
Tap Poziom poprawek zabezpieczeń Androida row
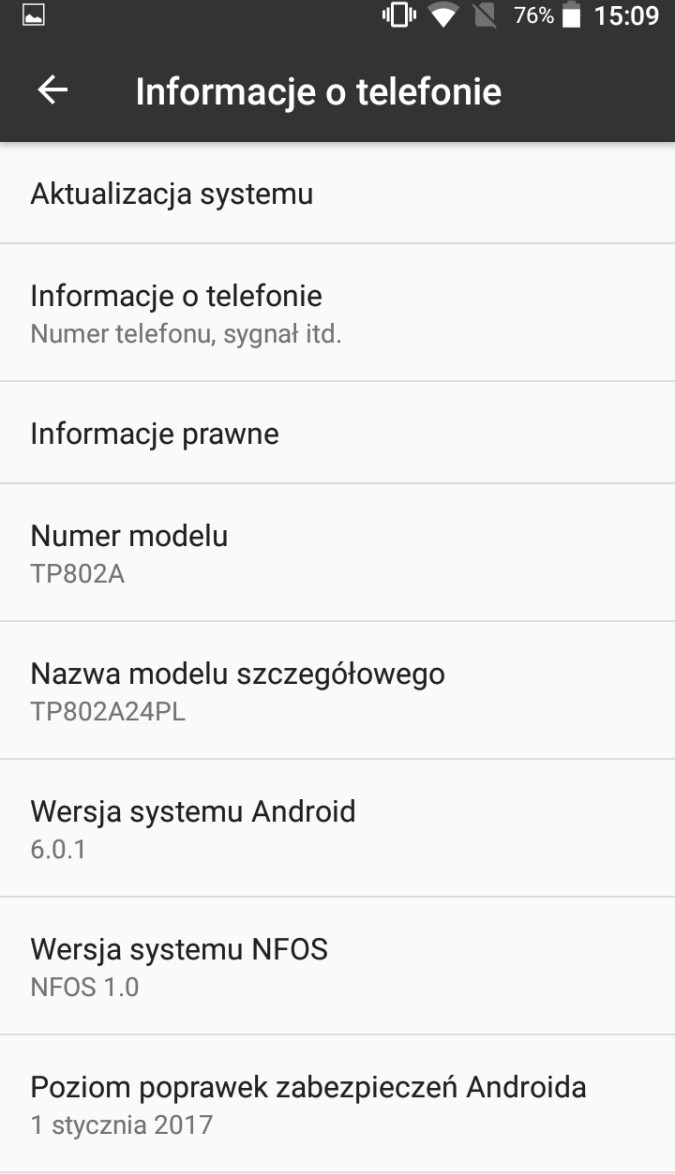[x=338, y=1104]
